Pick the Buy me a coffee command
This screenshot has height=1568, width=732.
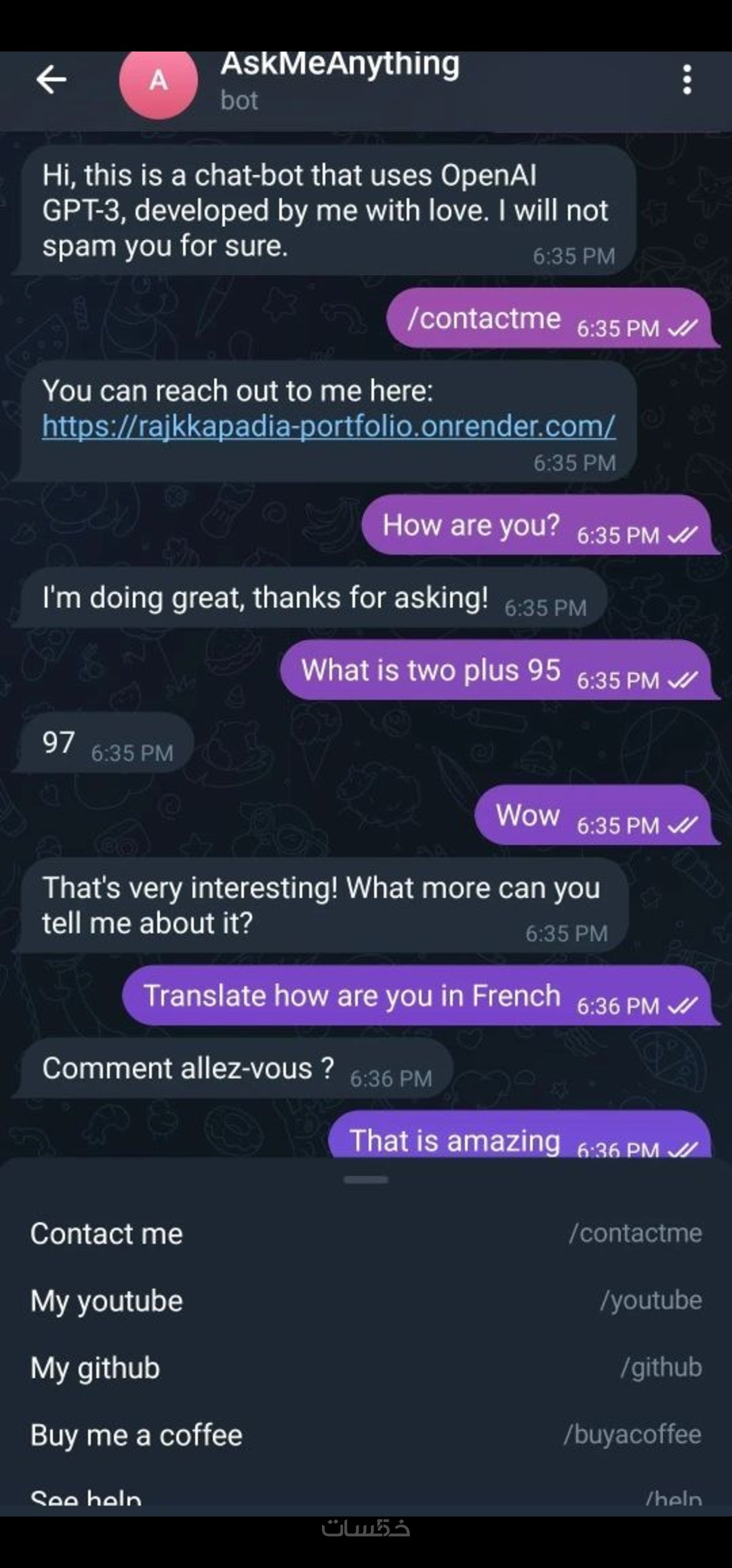[366, 1435]
